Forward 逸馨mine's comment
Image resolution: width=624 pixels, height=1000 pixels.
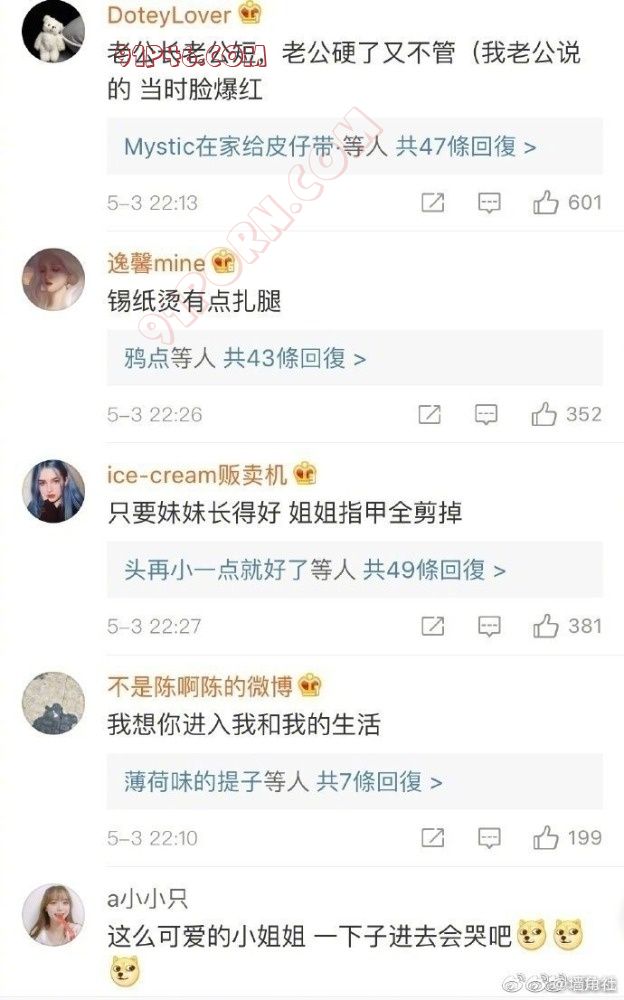[430, 414]
